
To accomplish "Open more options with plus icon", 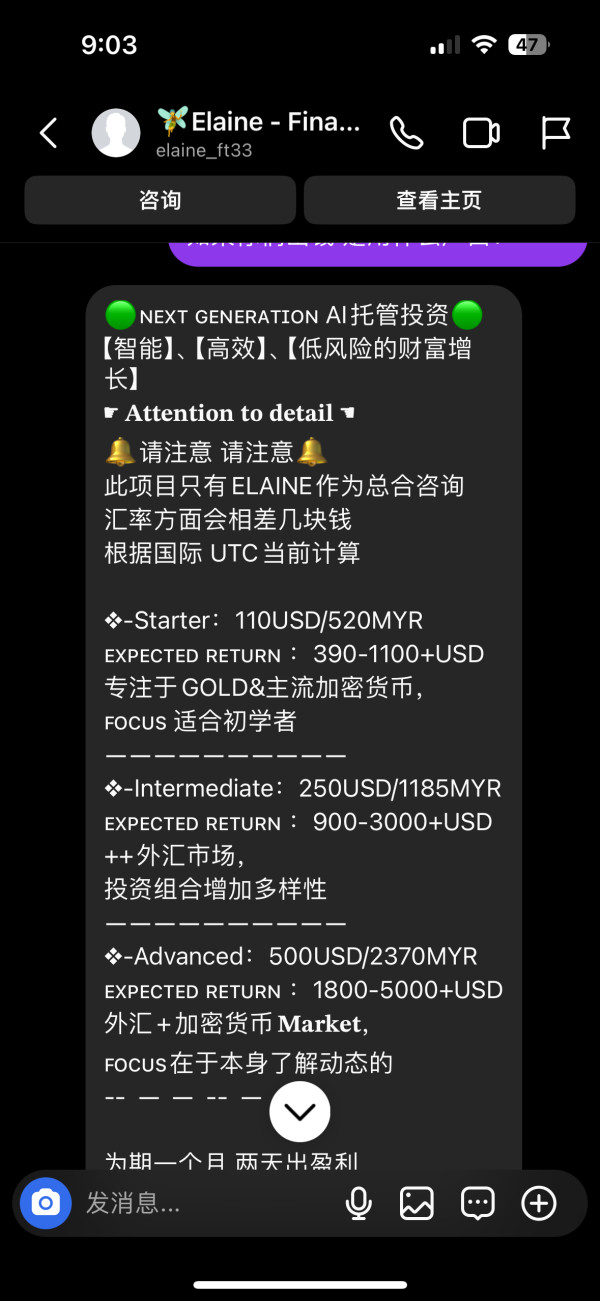I will pos(539,1203).
